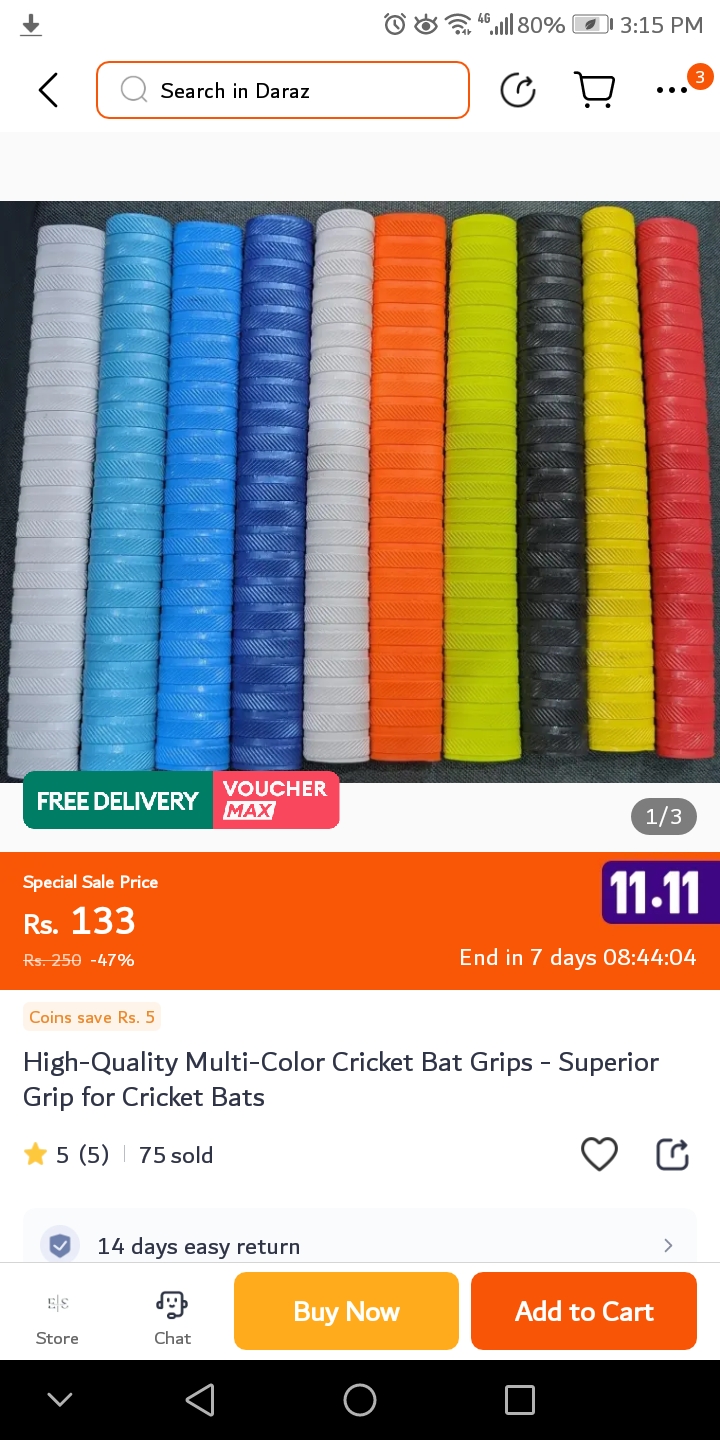Open the three-dot overflow menu
Viewport: 720px width, 1440px height.
point(672,90)
